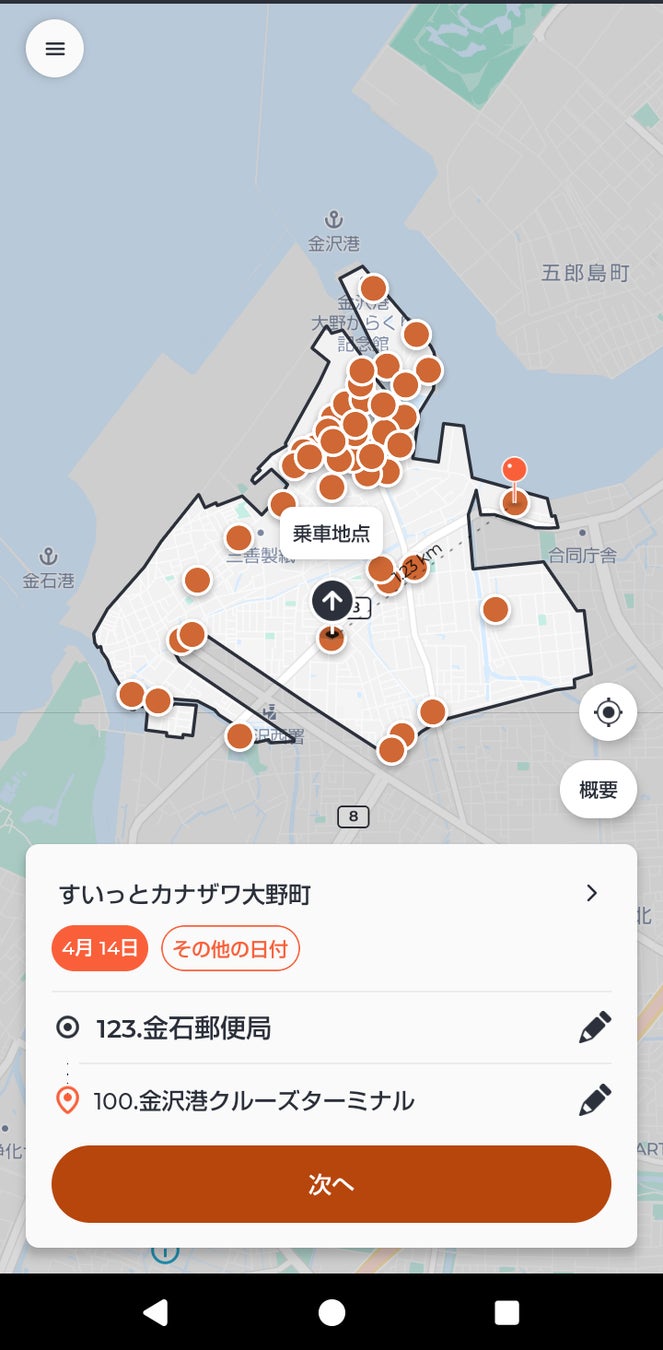Viewport: 663px width, 1350px height.
Task: Edit pickup point 123.金石郵便局
Action: pos(594,1028)
